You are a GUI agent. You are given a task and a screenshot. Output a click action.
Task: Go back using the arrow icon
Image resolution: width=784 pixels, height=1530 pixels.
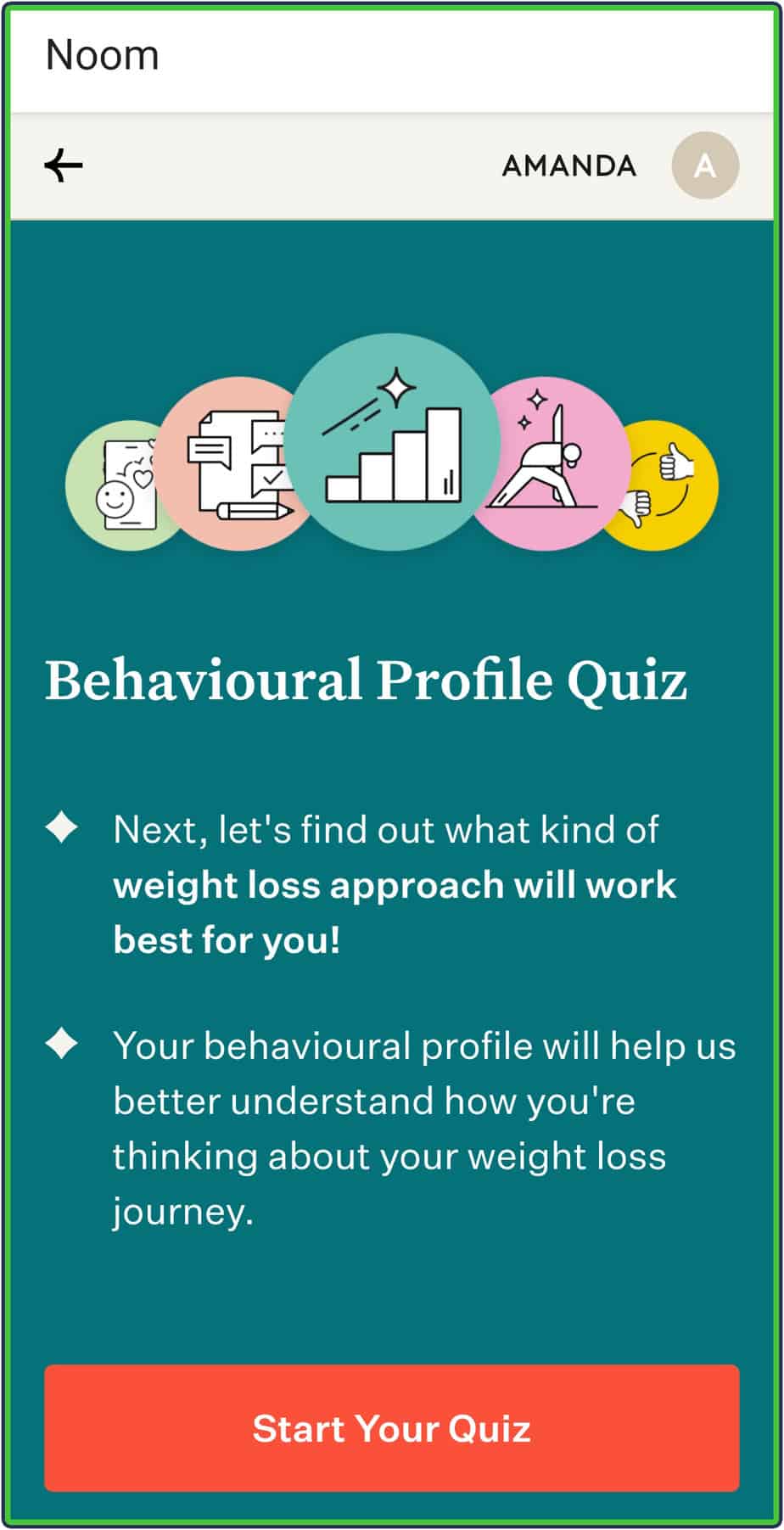tap(64, 165)
